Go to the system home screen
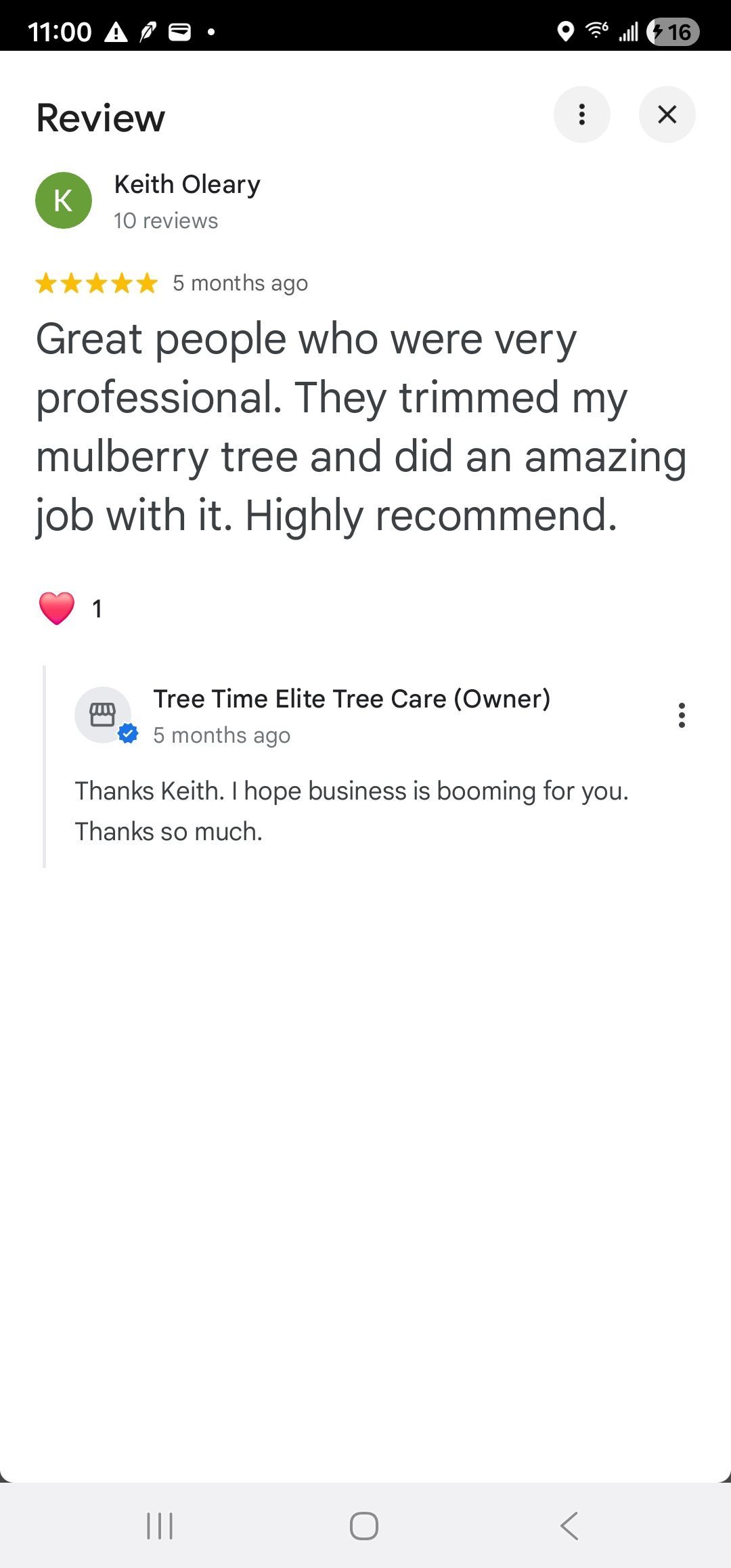 pyautogui.click(x=364, y=1526)
